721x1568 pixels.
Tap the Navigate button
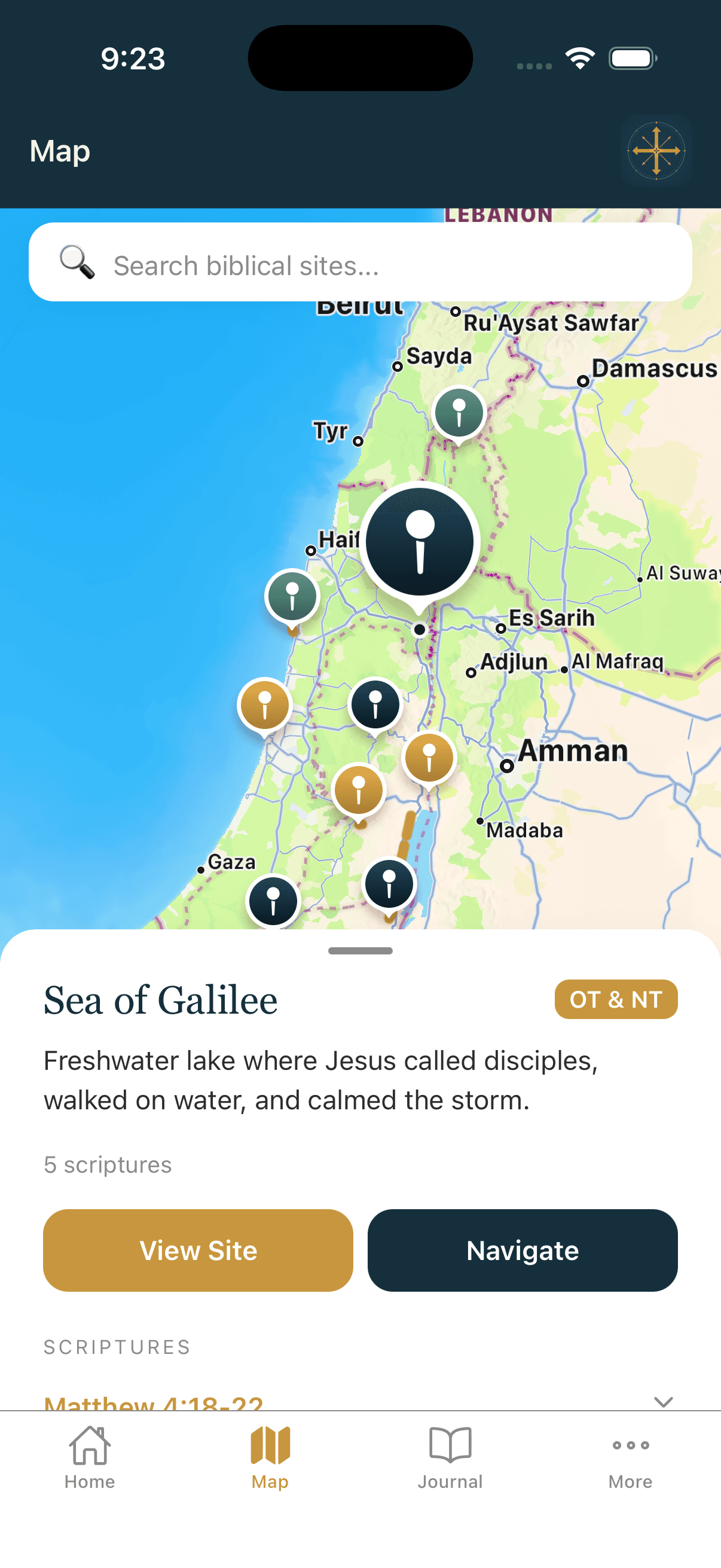point(522,1250)
